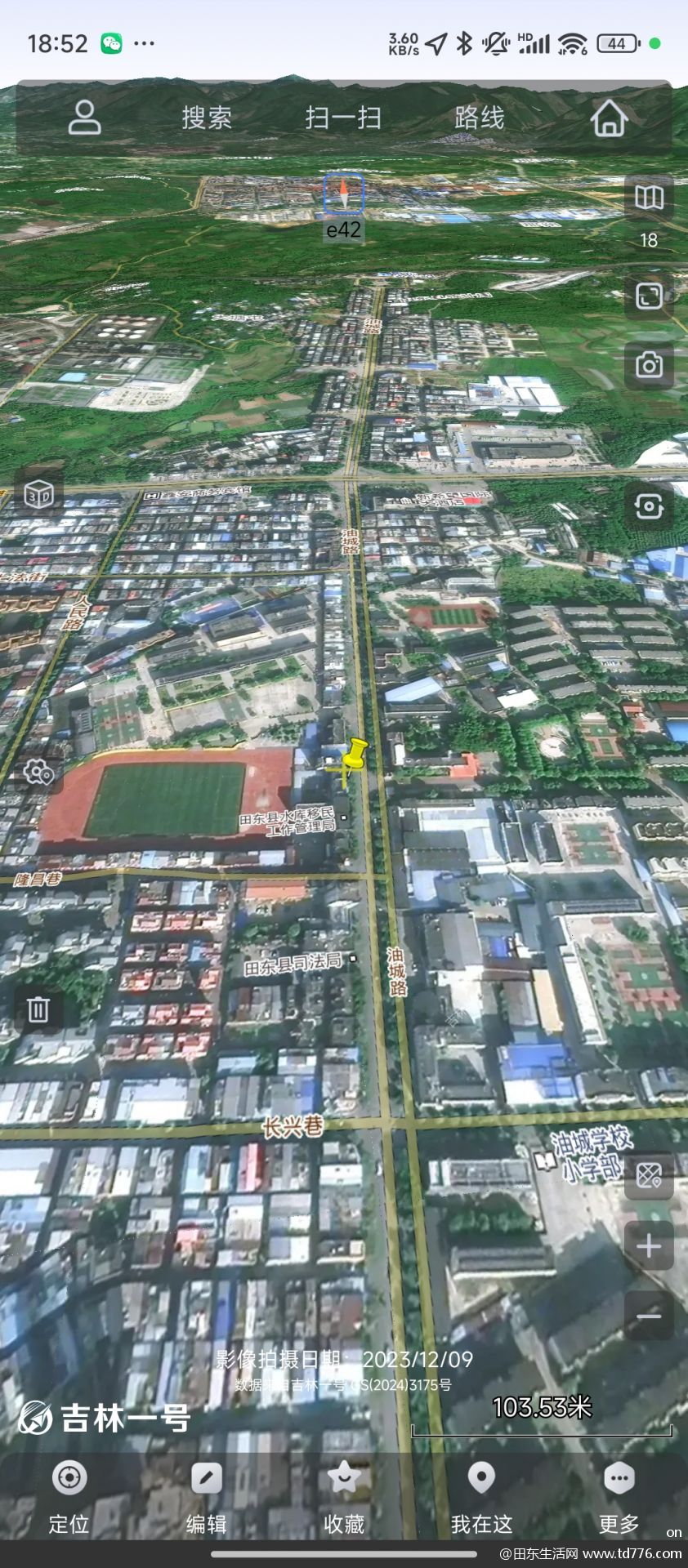Zoom in with the plus button
Screen dimensions: 688x1568
pyautogui.click(x=650, y=1245)
